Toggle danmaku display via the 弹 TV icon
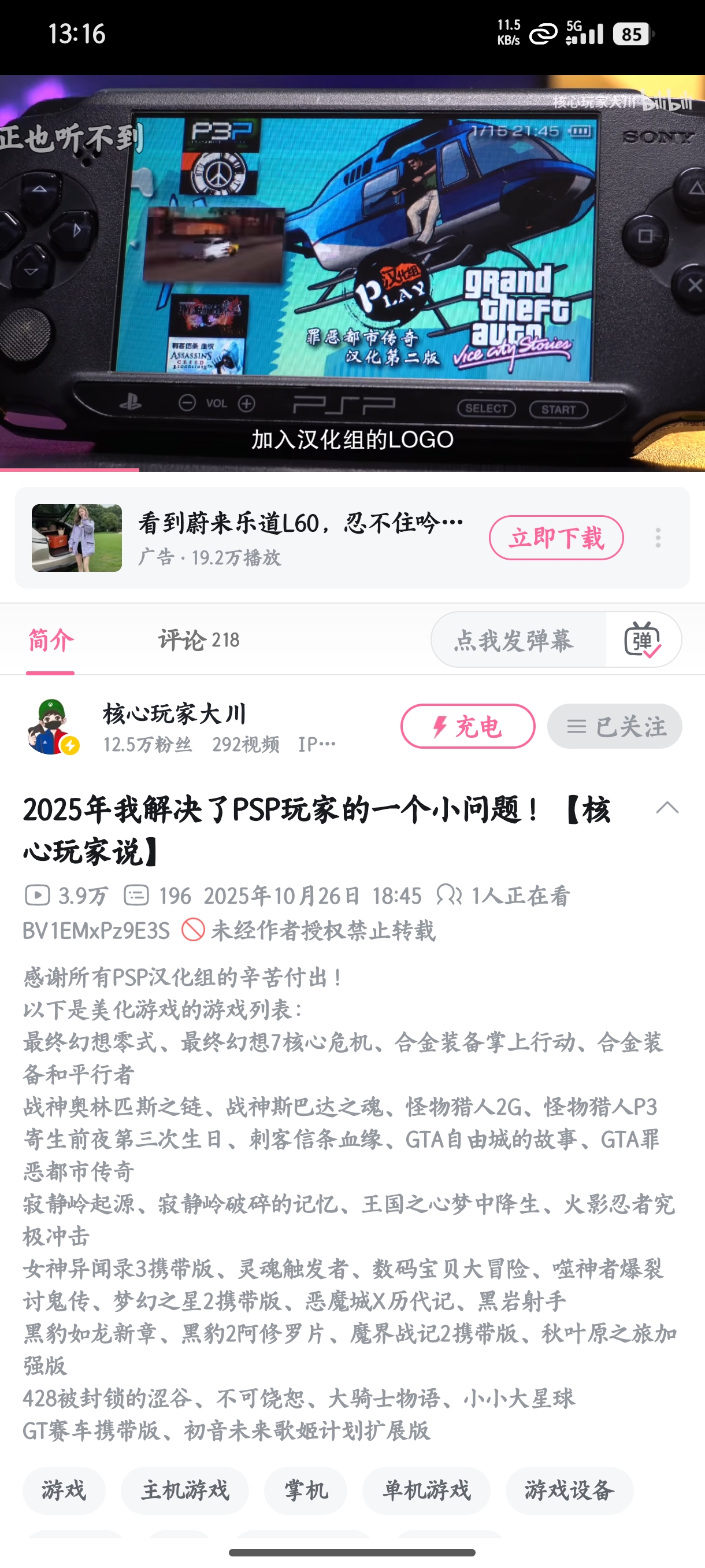The width and height of the screenshot is (705, 1568). 645,639
